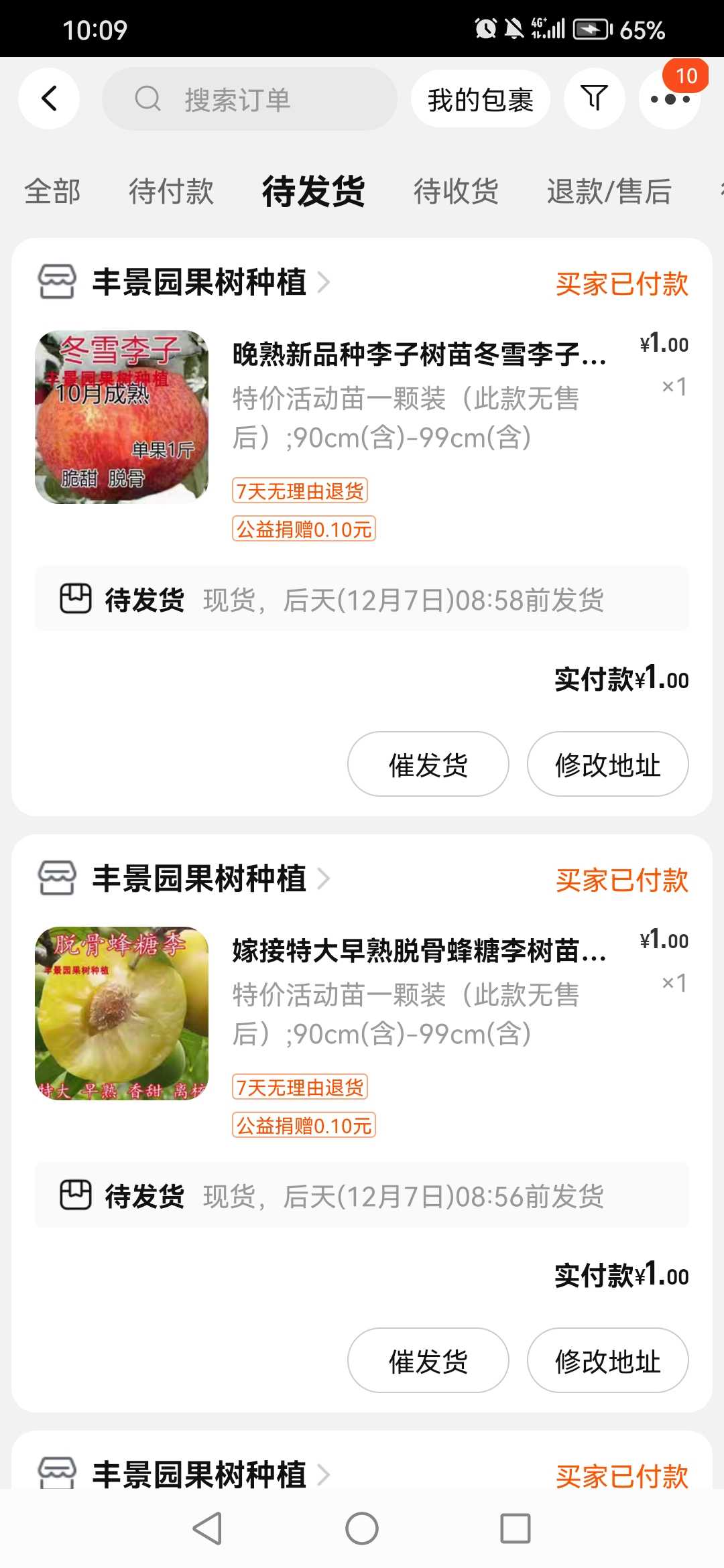
Task: Tap 修改地址 for the 冬雪李子 order
Action: 607,764
